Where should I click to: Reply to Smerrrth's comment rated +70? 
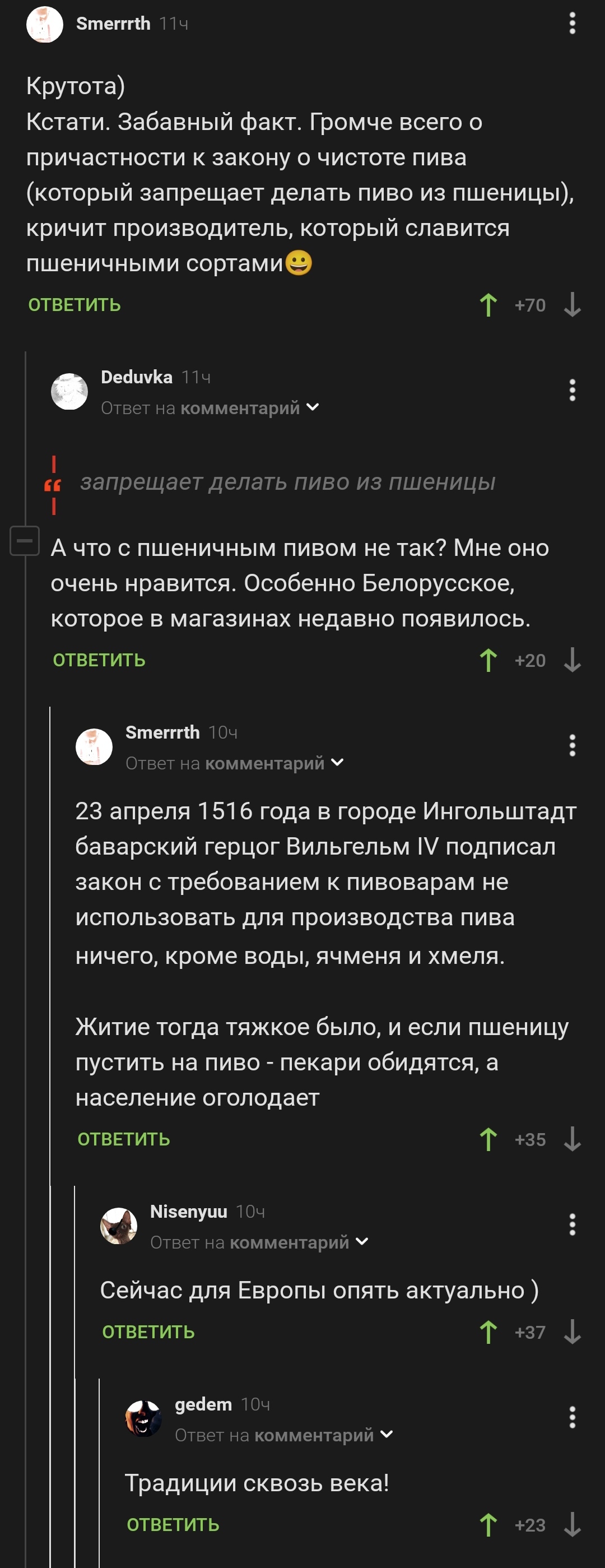click(x=75, y=305)
